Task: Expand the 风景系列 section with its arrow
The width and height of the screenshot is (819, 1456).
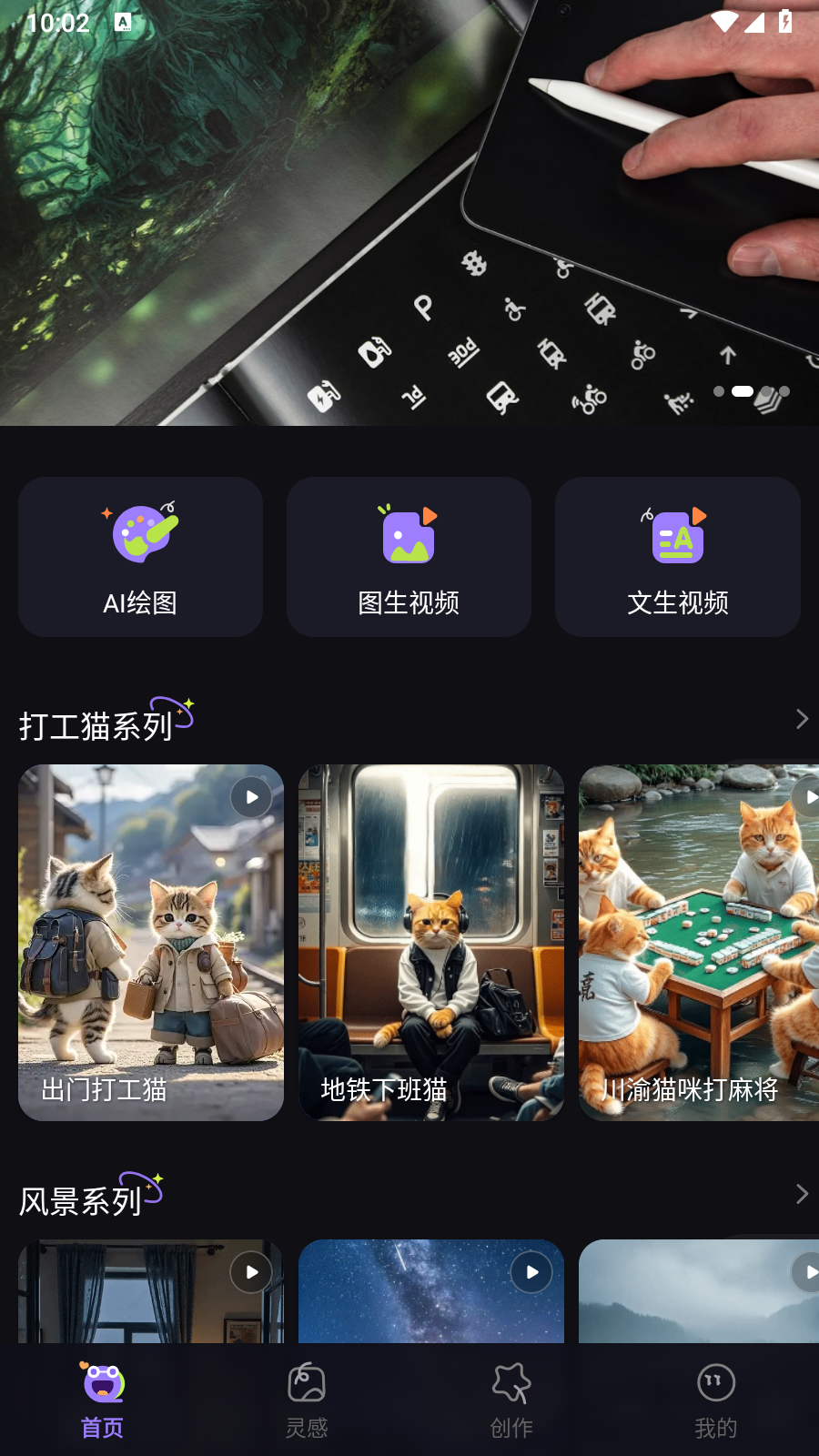Action: point(801,1194)
